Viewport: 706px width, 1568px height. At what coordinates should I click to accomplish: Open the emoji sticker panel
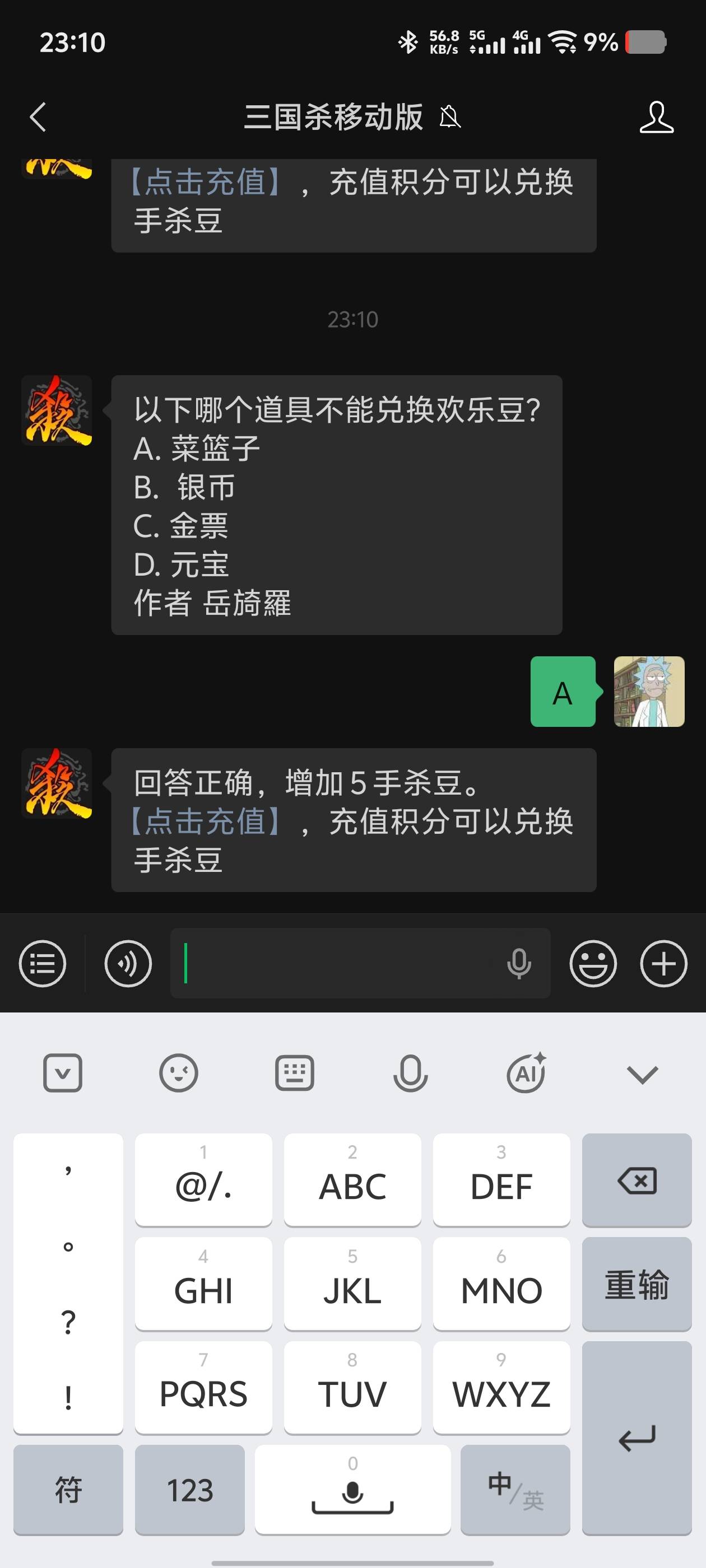click(593, 964)
